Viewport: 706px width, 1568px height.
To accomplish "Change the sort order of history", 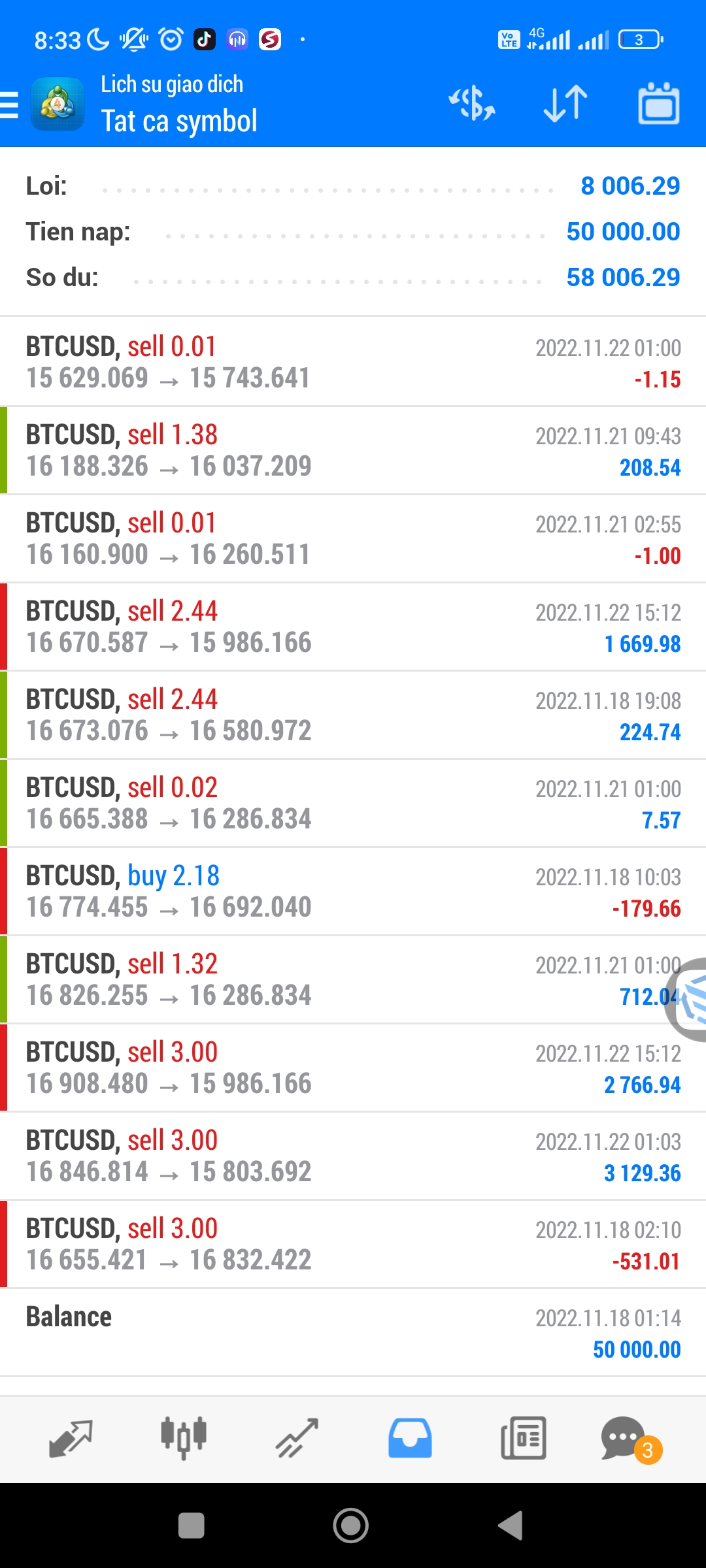I will (565, 105).
